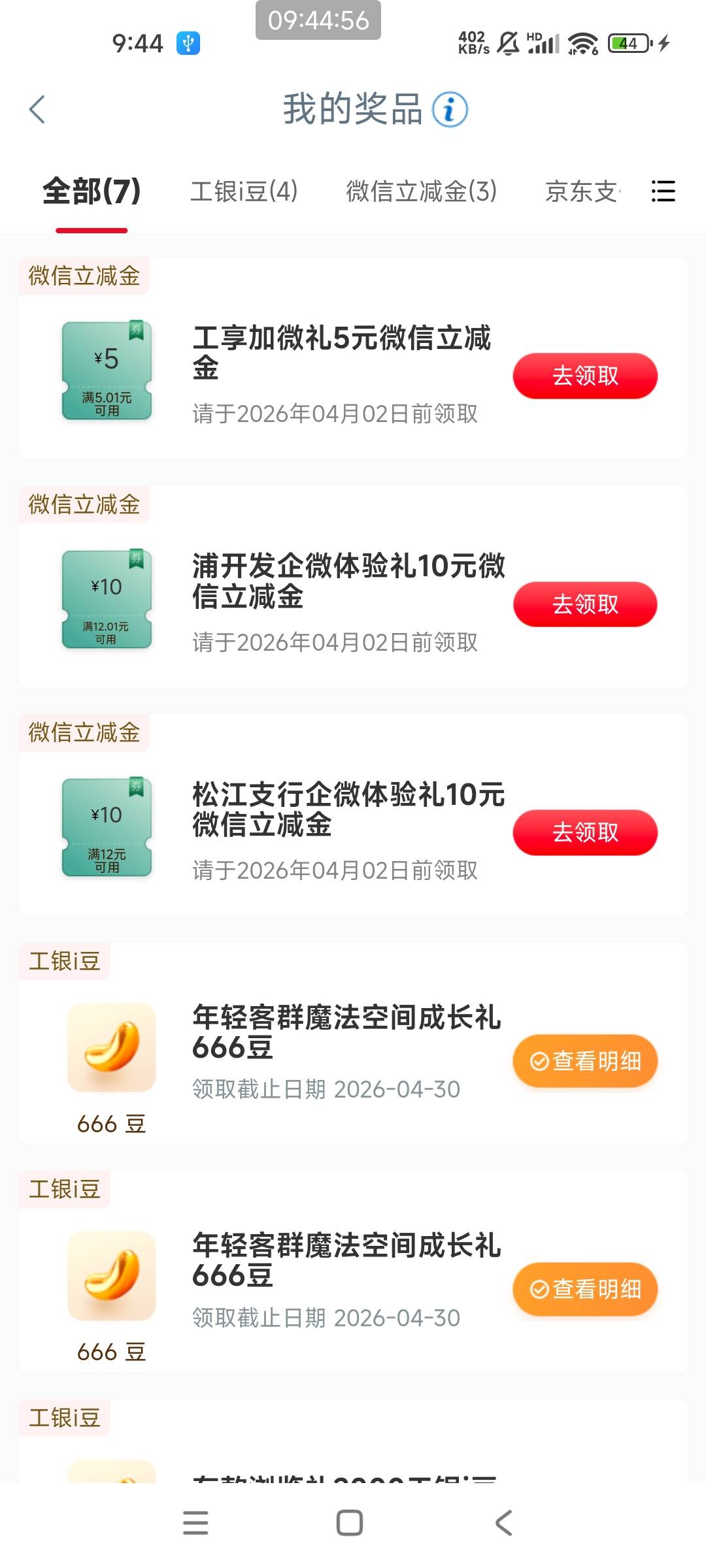
Task: Switch to the 工银i豆(4) tab
Action: click(244, 191)
